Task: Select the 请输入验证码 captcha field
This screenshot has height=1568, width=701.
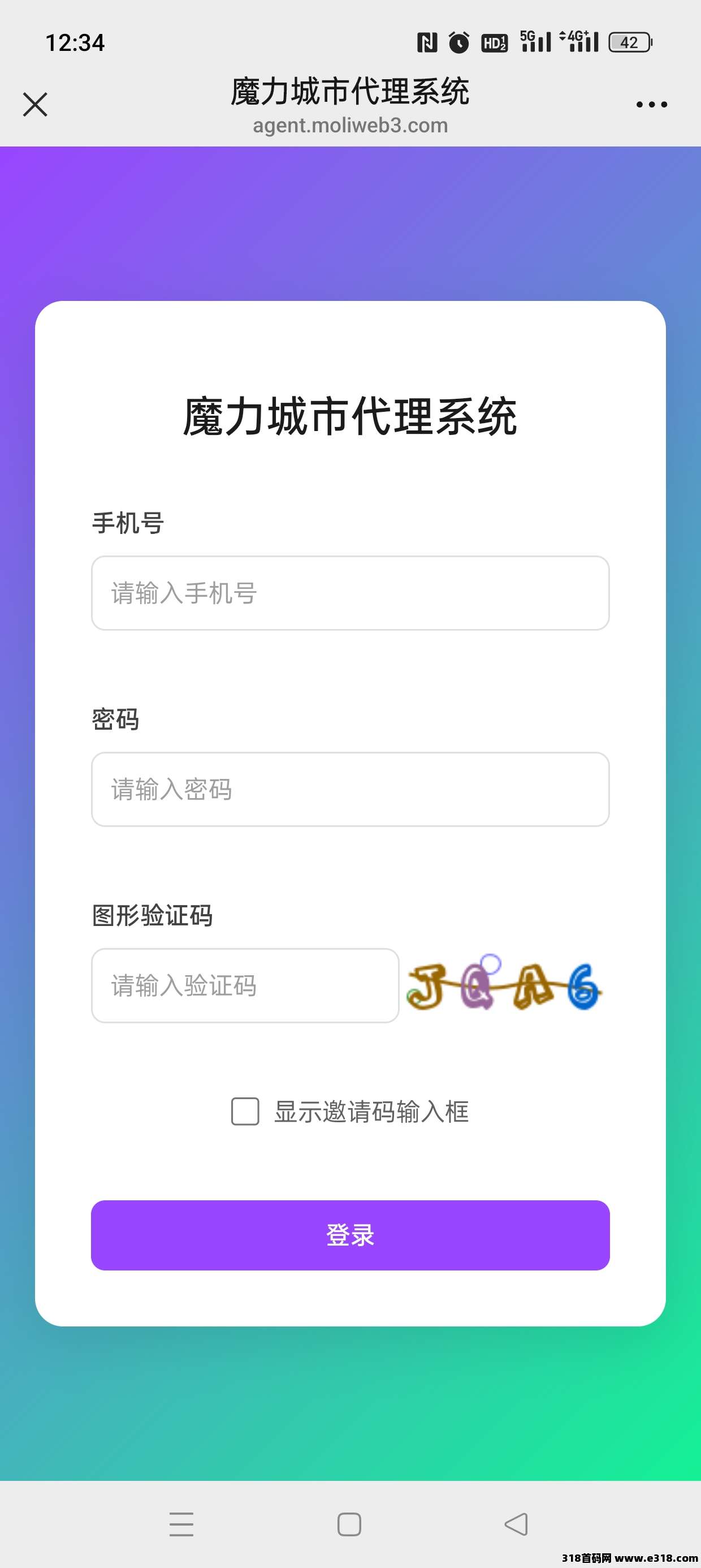Action: (x=245, y=985)
